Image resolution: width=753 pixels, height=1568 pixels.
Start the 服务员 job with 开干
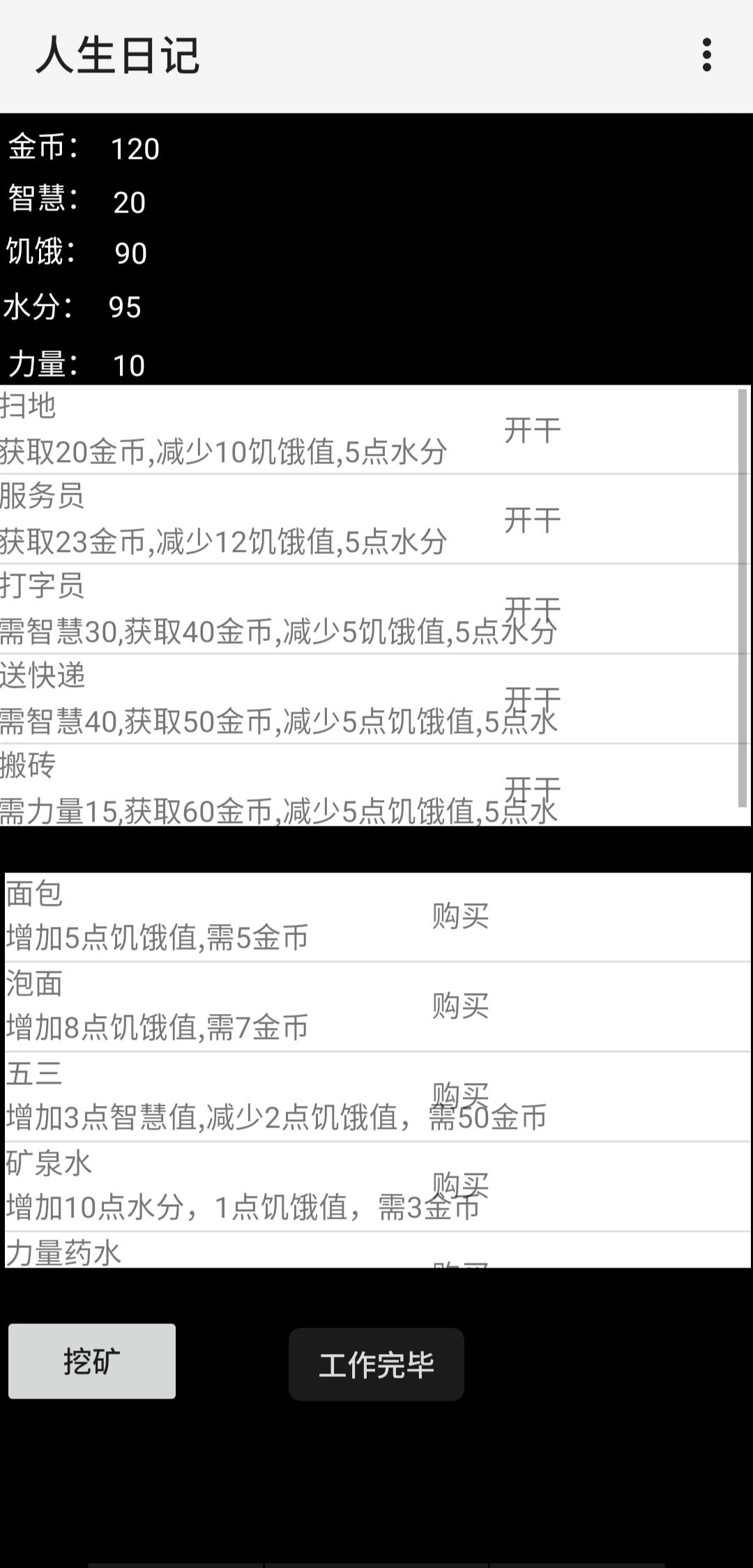532,520
